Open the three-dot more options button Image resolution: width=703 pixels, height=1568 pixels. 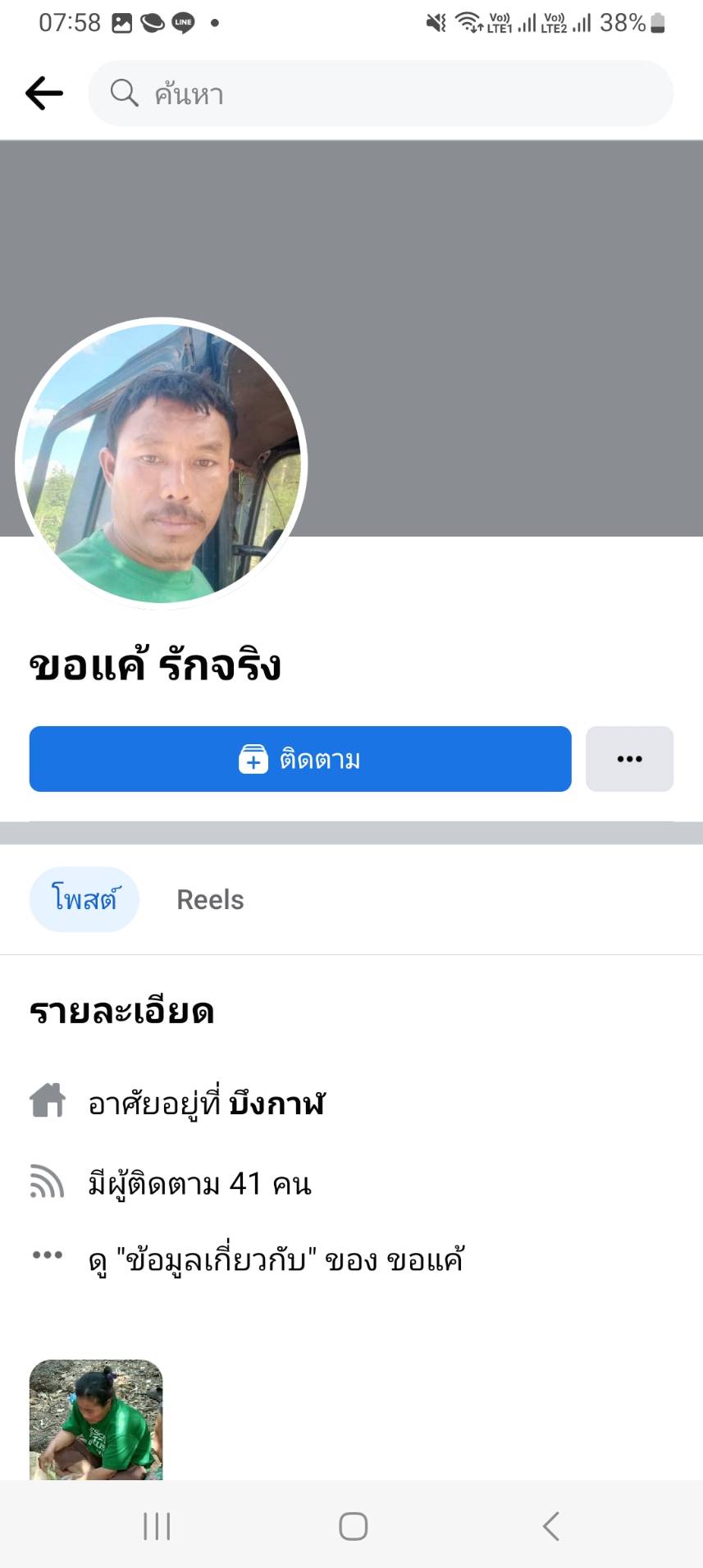pos(629,759)
